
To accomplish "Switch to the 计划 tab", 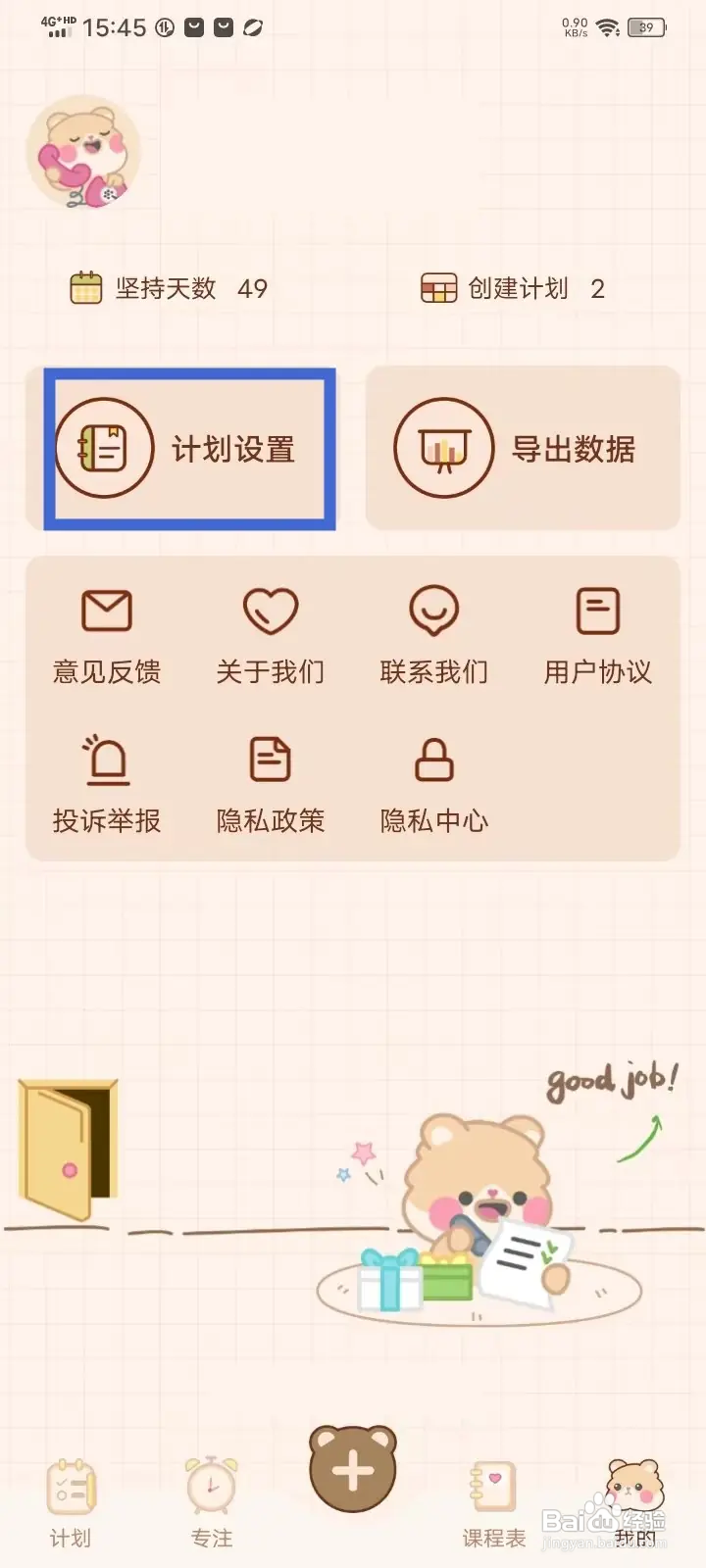I will click(70, 1499).
